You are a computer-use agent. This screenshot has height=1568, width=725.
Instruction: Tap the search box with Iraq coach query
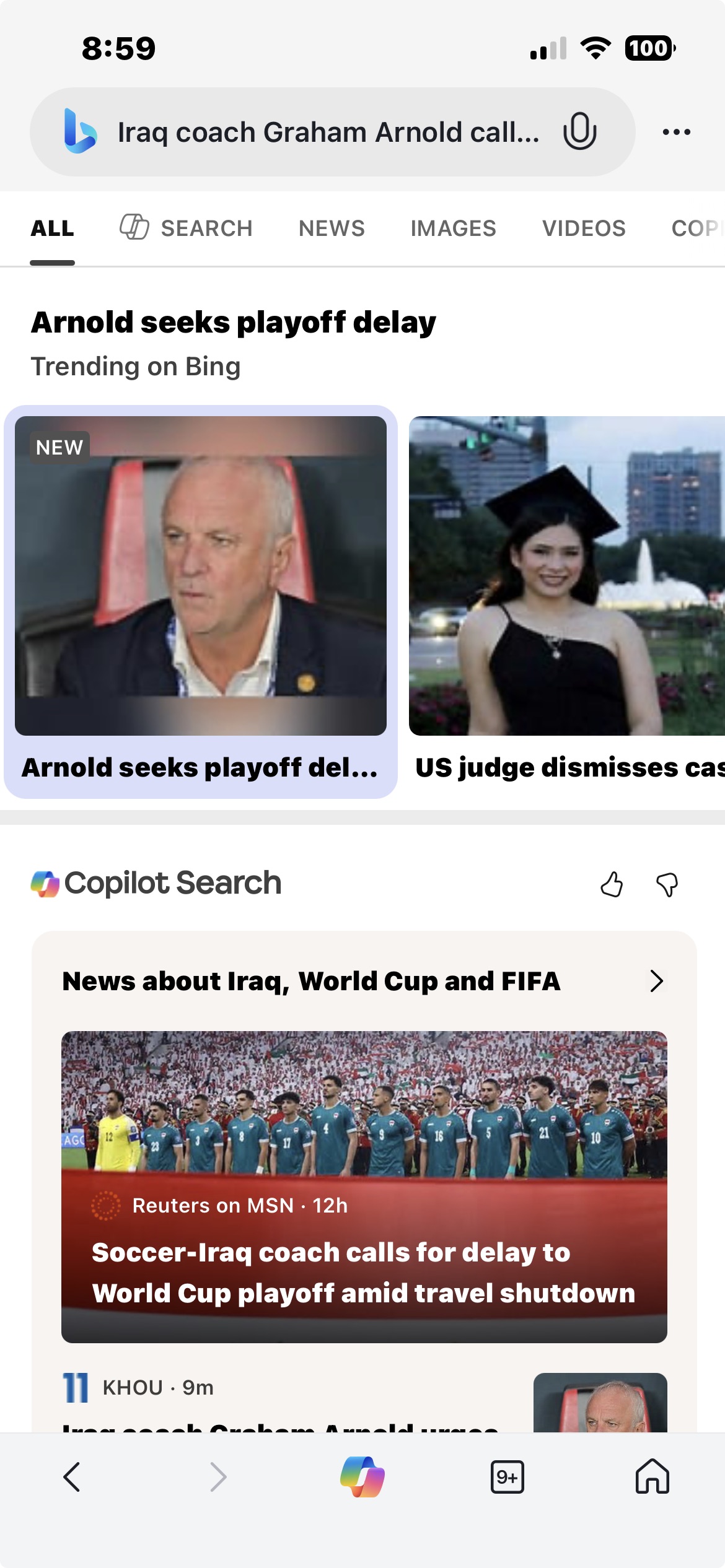[x=328, y=132]
